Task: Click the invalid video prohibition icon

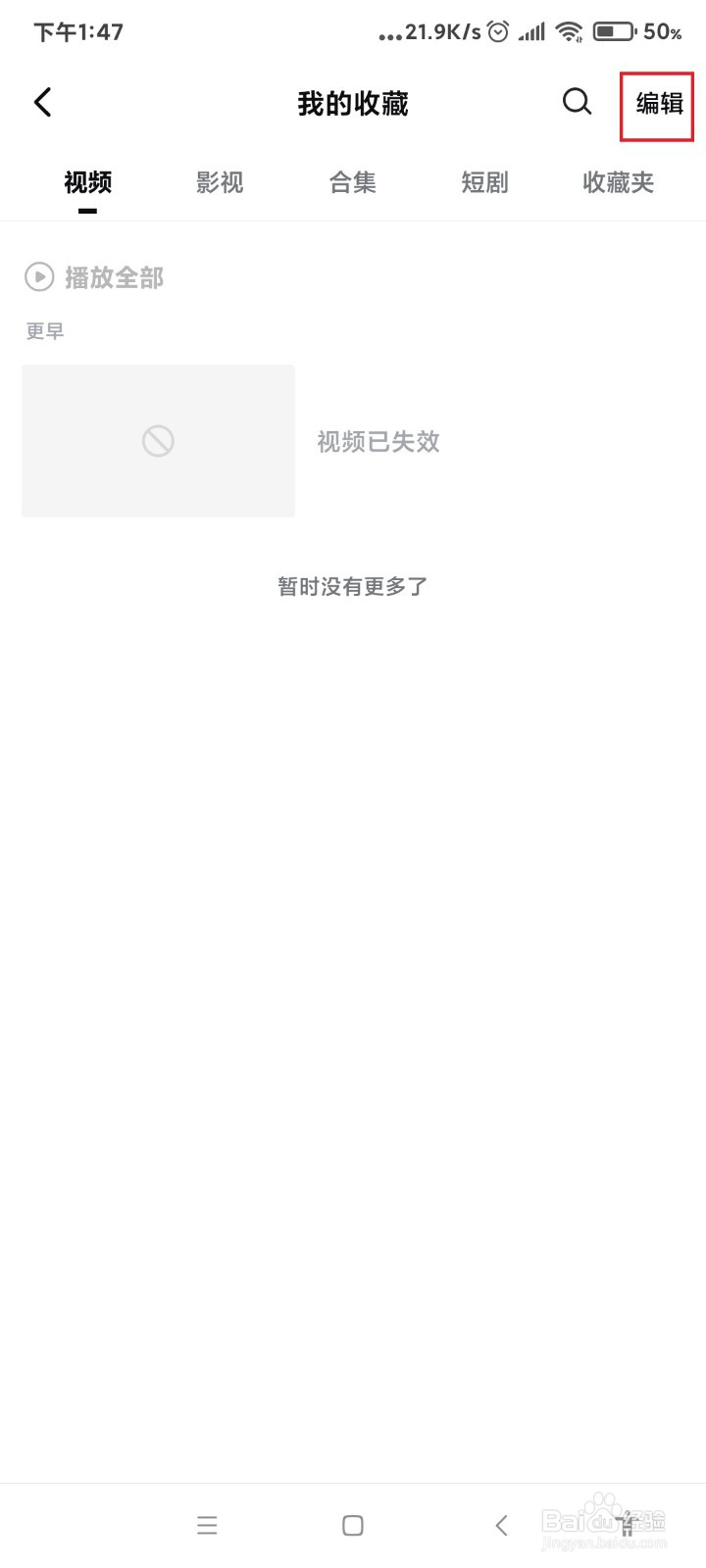Action: pos(157,441)
